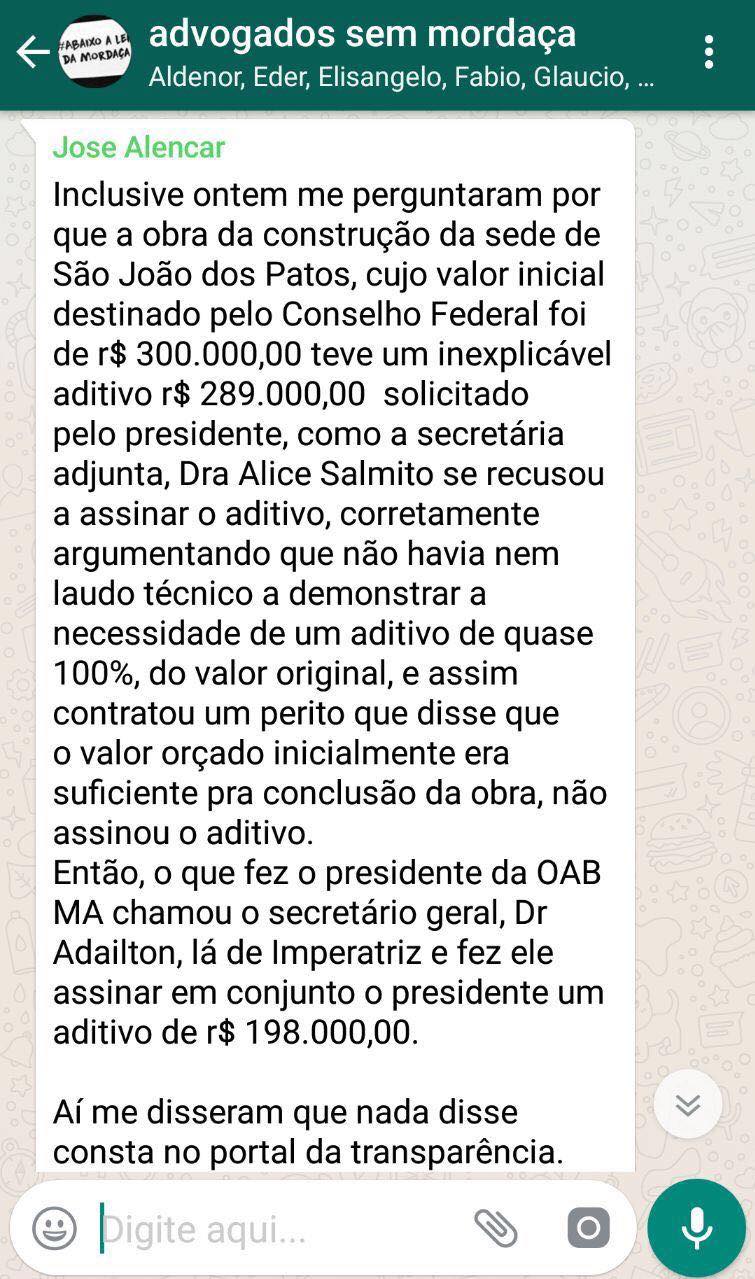Open the three-dot overflow menu

(x=708, y=52)
